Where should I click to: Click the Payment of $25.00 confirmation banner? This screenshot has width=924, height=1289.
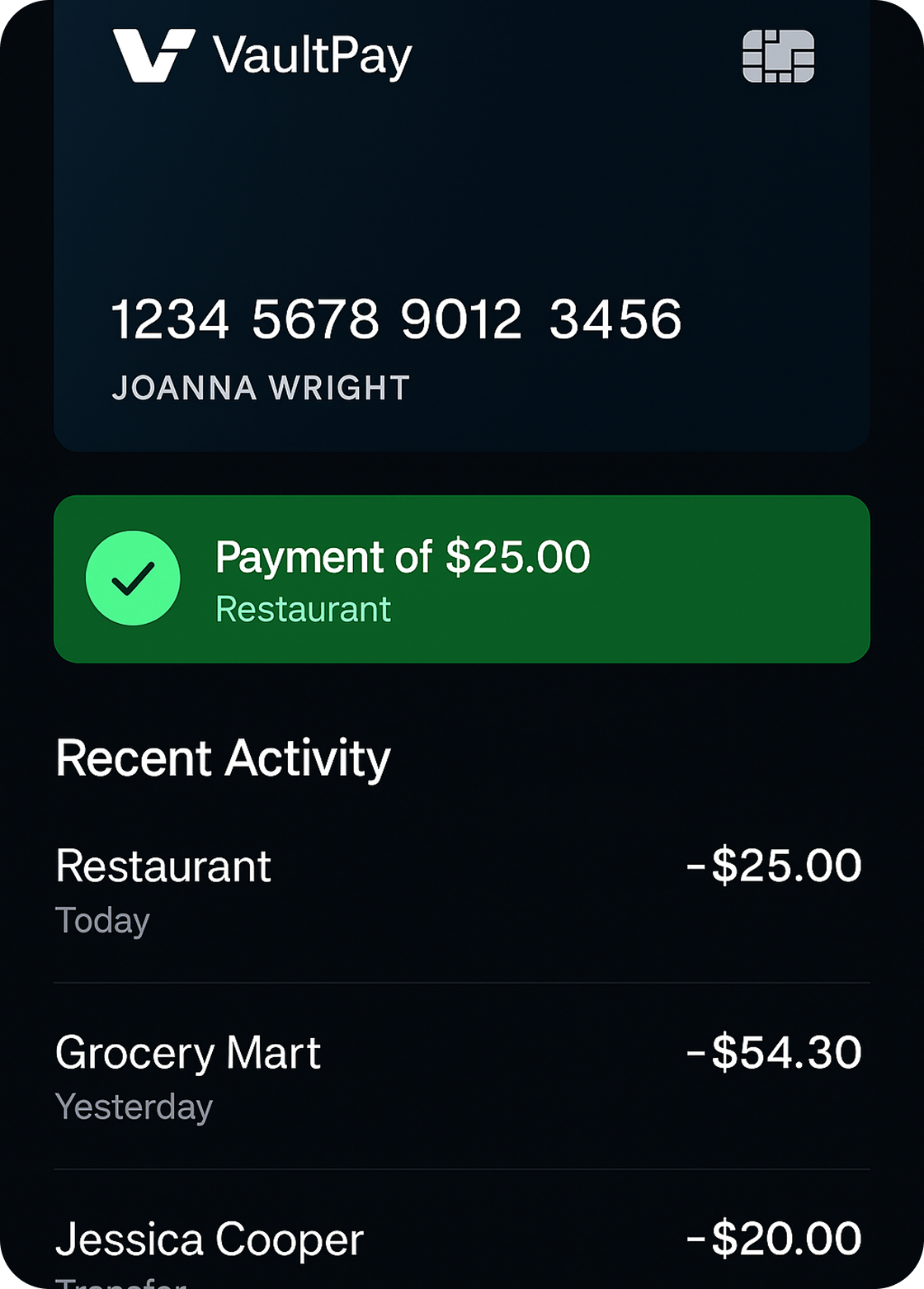click(460, 578)
